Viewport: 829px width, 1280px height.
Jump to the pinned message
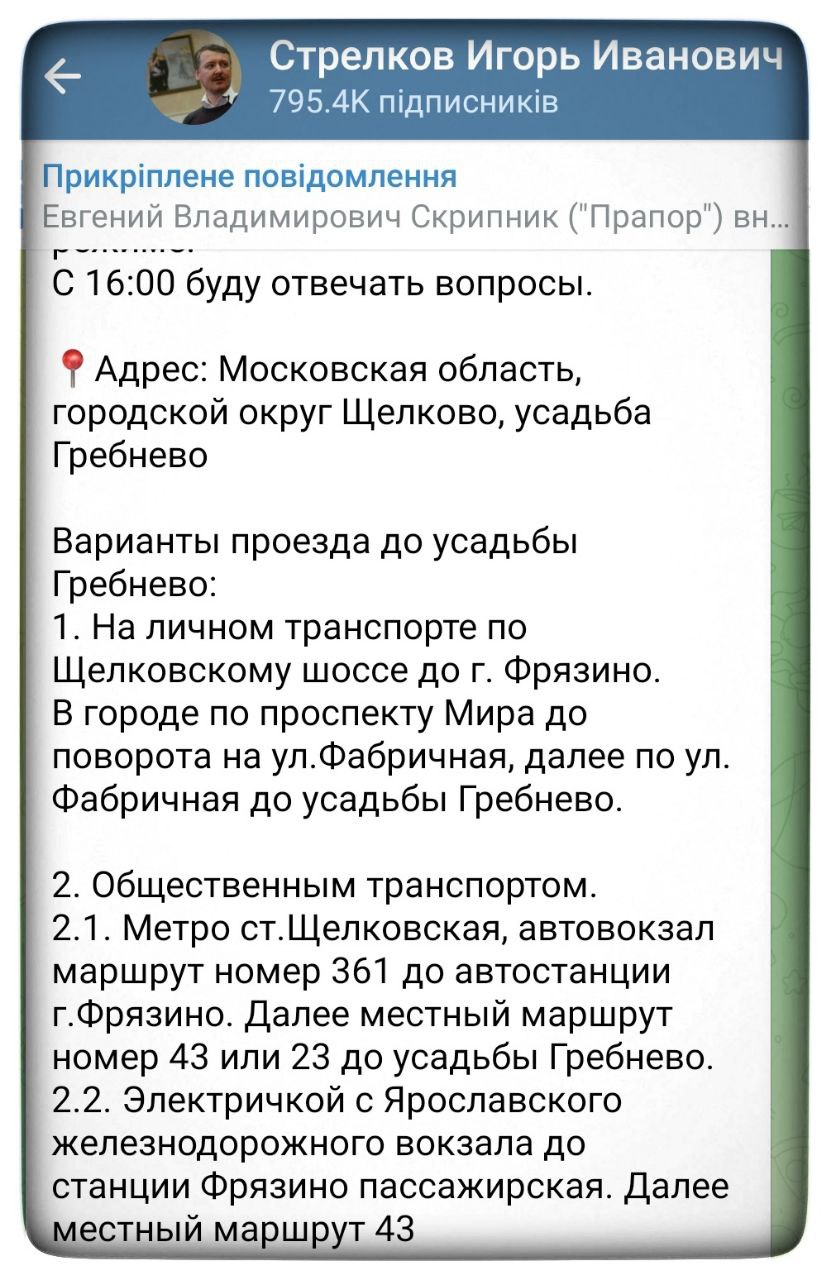point(415,197)
